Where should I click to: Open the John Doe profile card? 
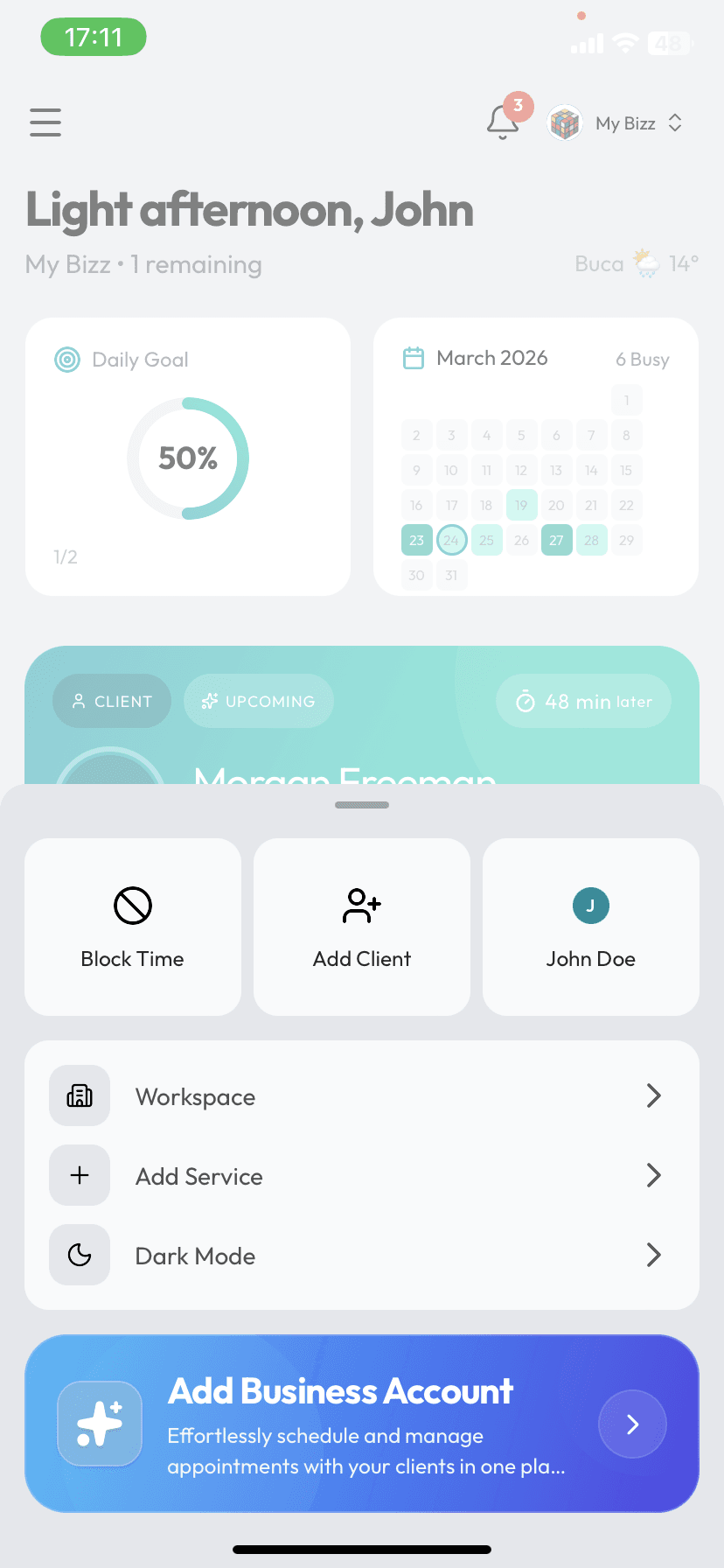[590, 927]
